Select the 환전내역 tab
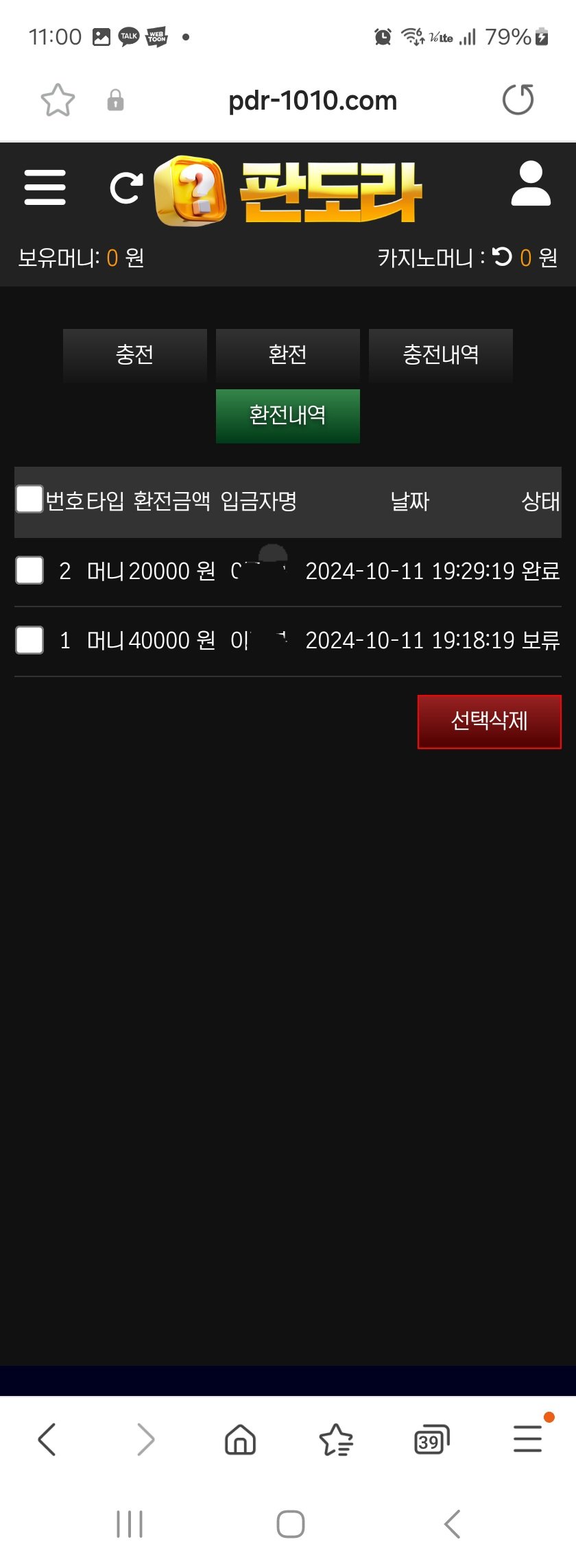Image resolution: width=576 pixels, height=1568 pixels. (288, 416)
